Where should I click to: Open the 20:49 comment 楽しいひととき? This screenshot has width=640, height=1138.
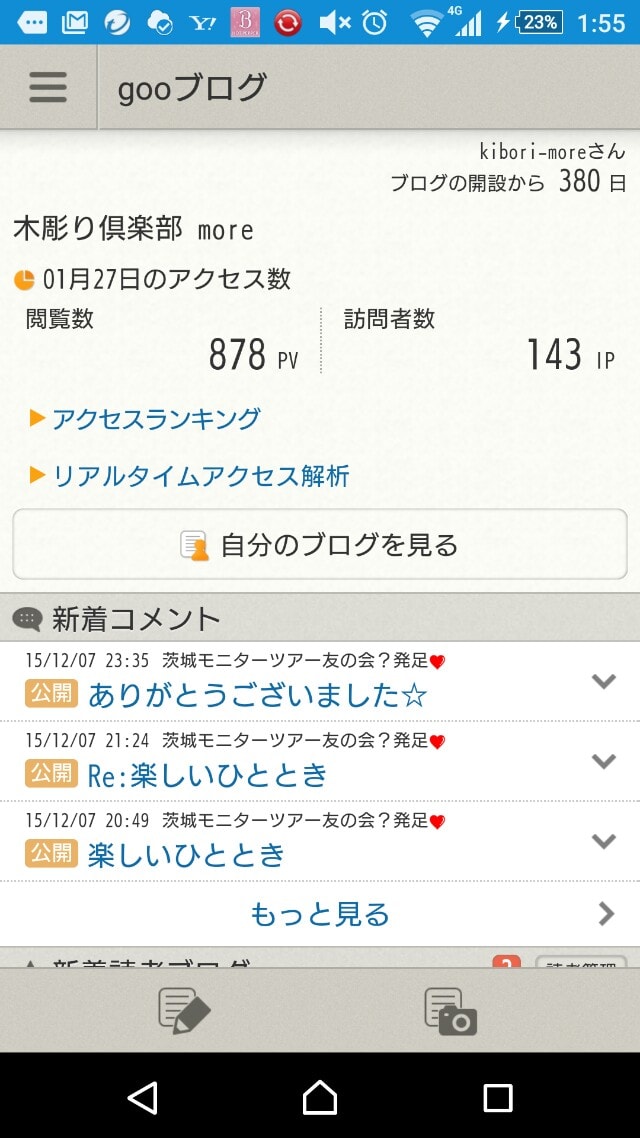click(186, 855)
